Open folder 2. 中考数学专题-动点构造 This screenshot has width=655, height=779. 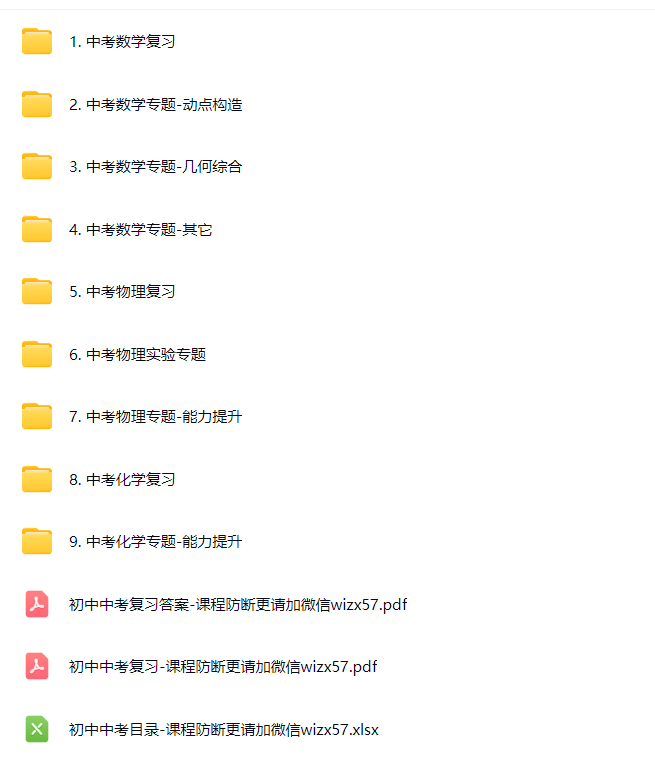tap(155, 104)
